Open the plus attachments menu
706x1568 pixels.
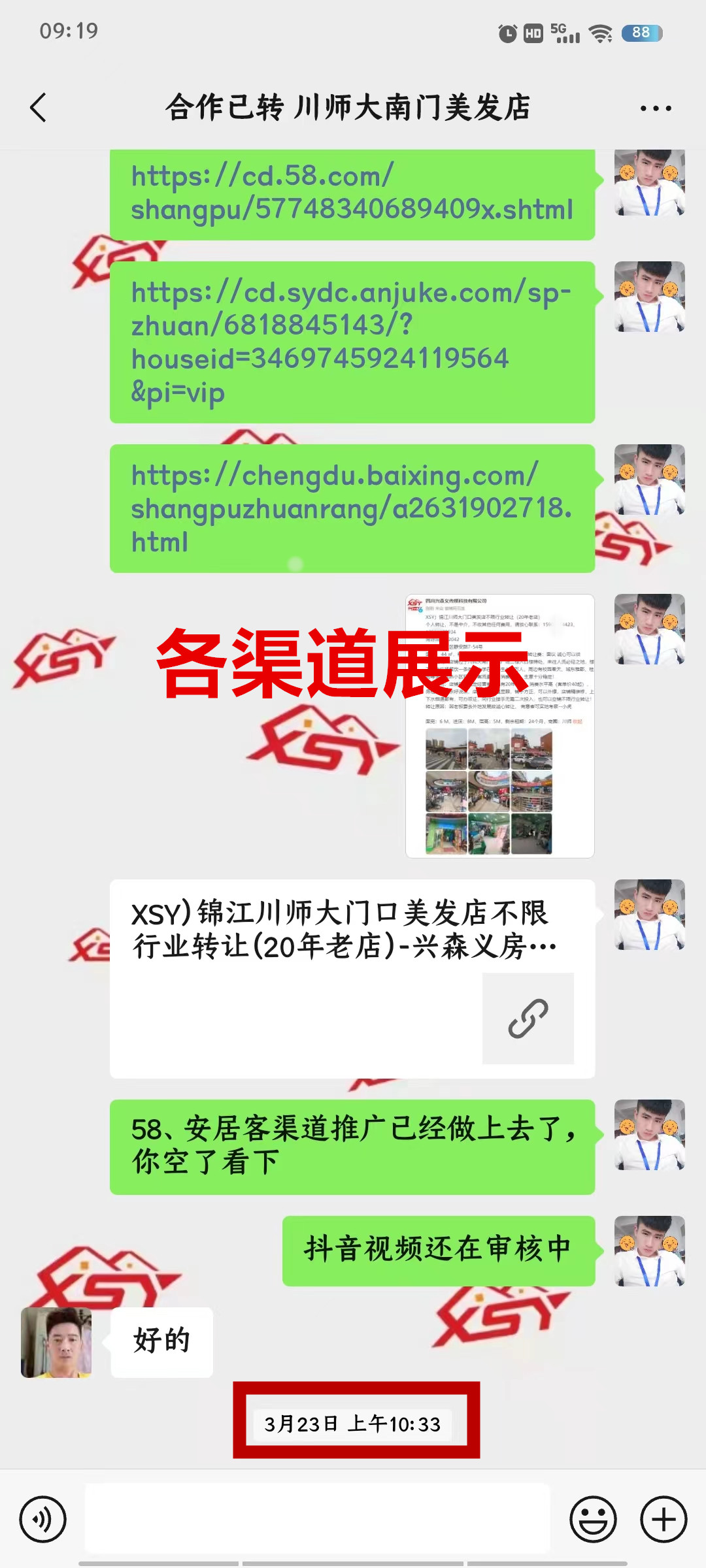click(x=663, y=1519)
